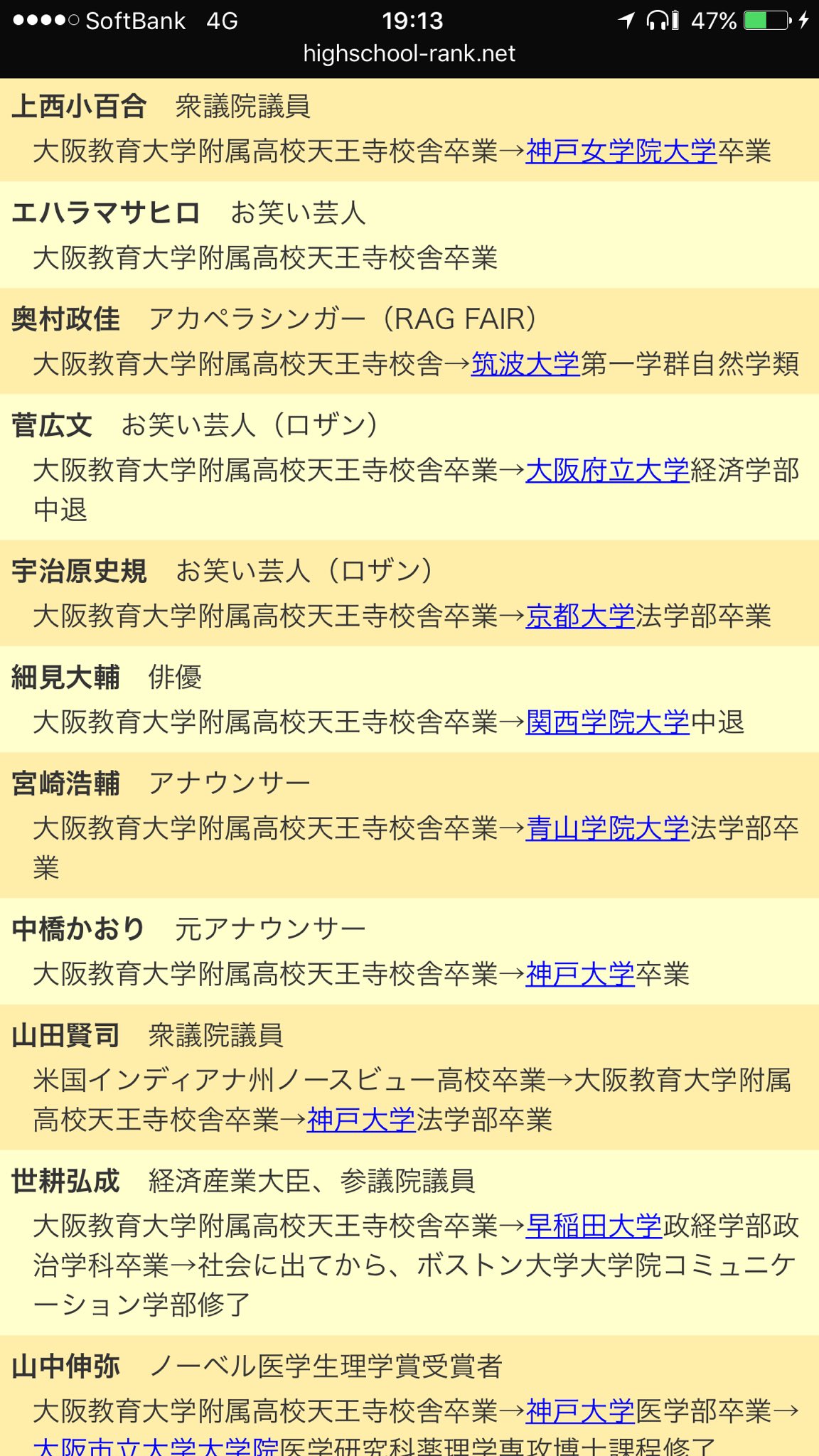Open the 神戸女学院大学 link in 上西小百合's entry

(621, 151)
